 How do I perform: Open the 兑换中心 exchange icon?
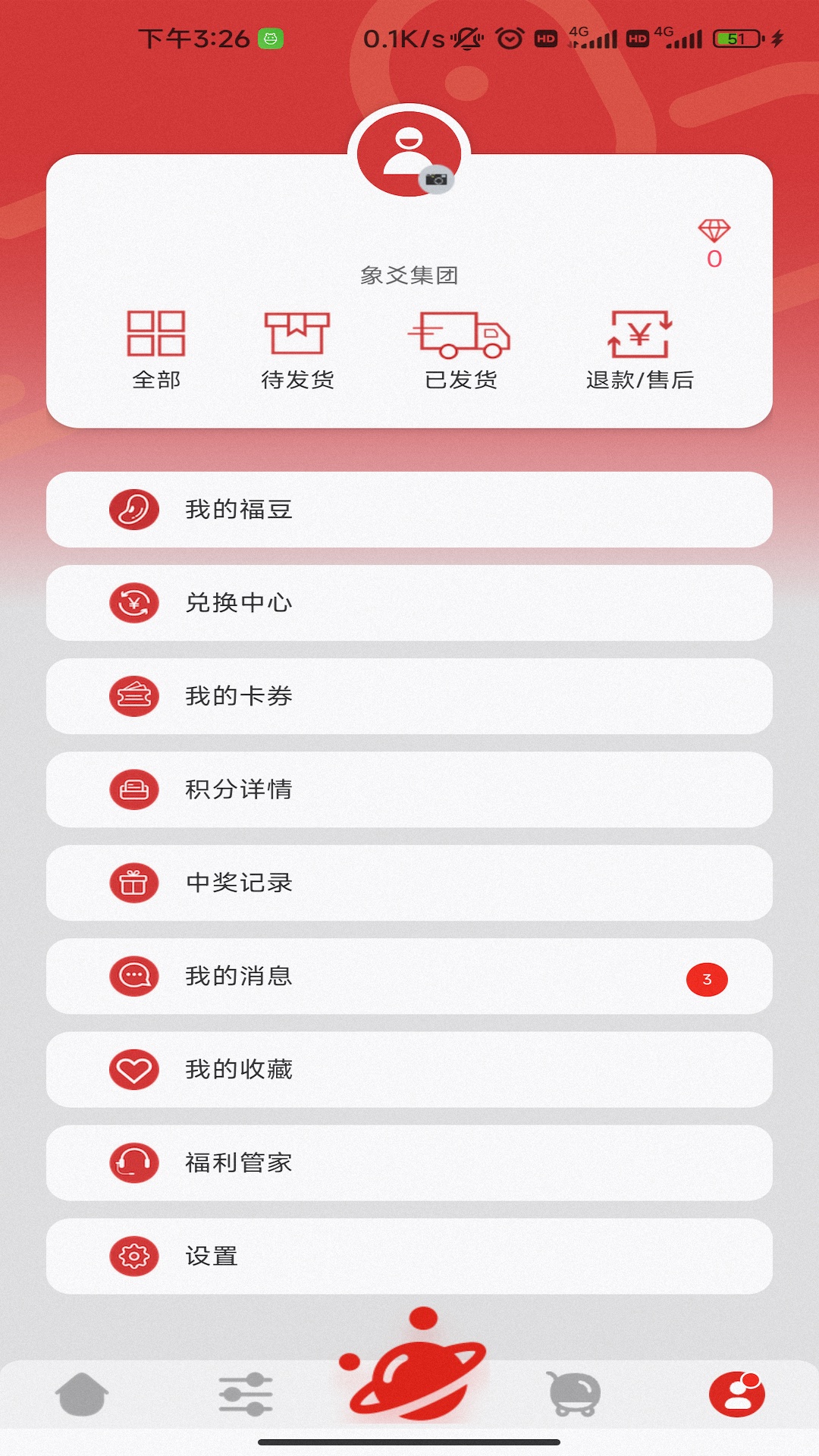(x=134, y=603)
